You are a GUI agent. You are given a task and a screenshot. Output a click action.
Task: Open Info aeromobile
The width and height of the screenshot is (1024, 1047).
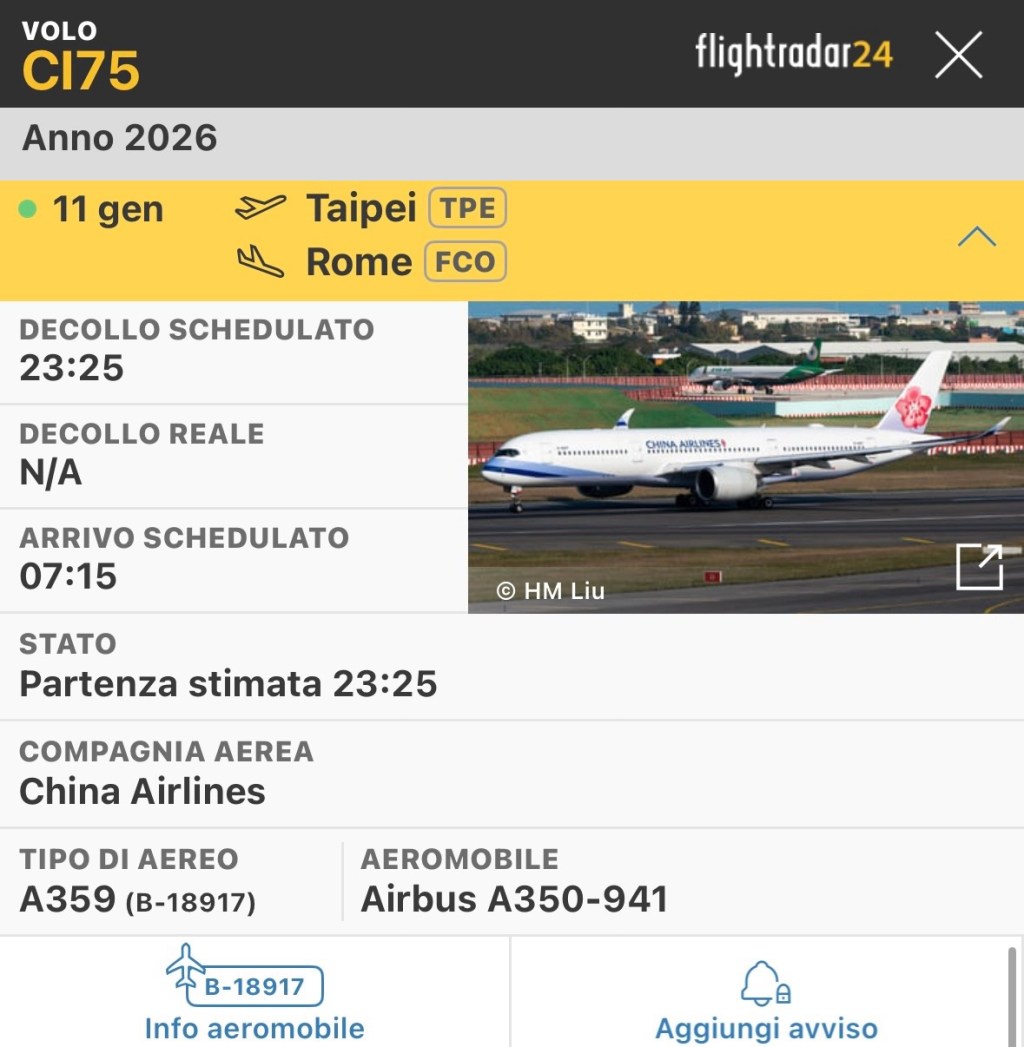(254, 1028)
